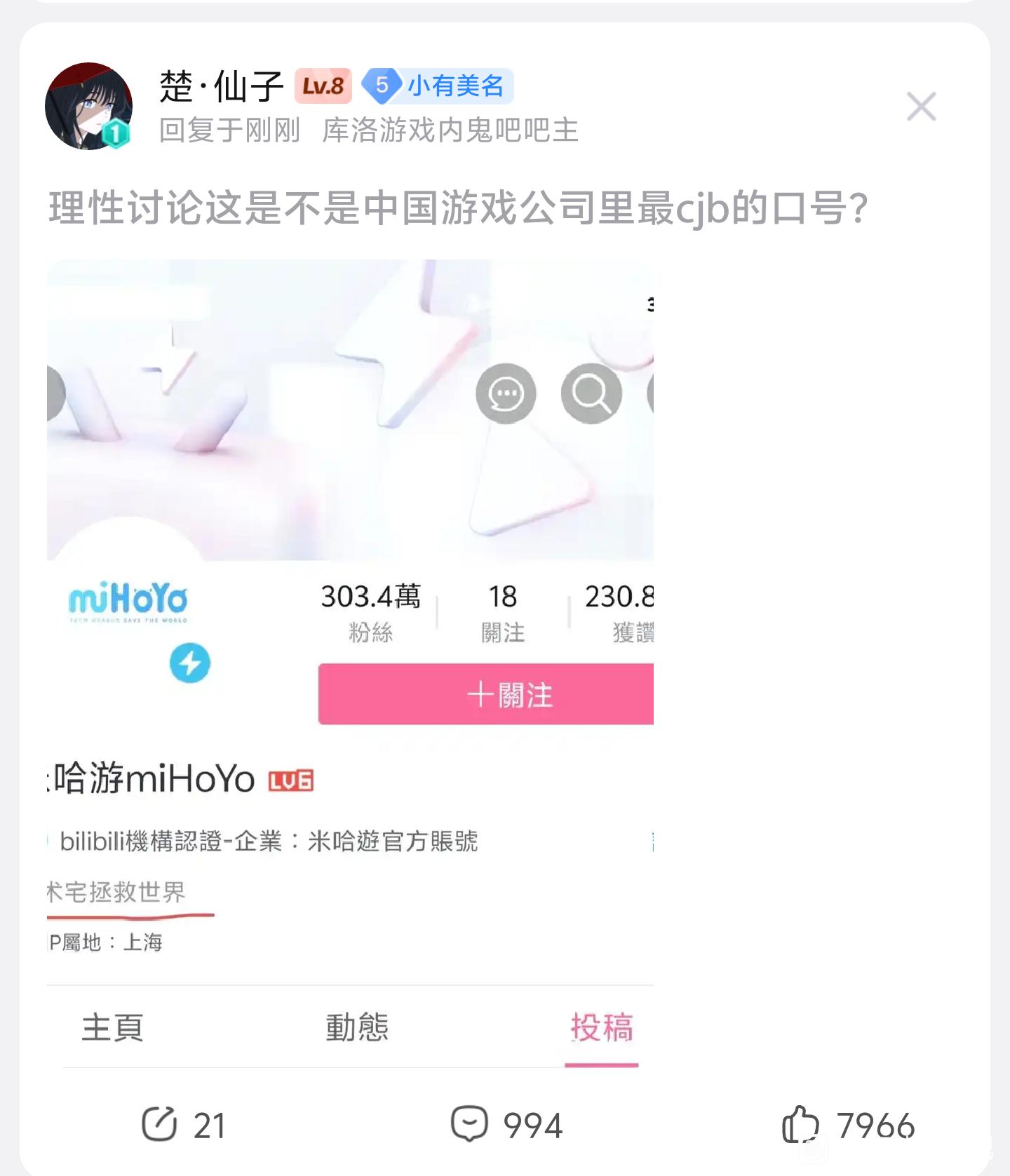The width and height of the screenshot is (1010, 1176).
Task: Open the miHoYo screenshot image in the post
Action: point(350,663)
